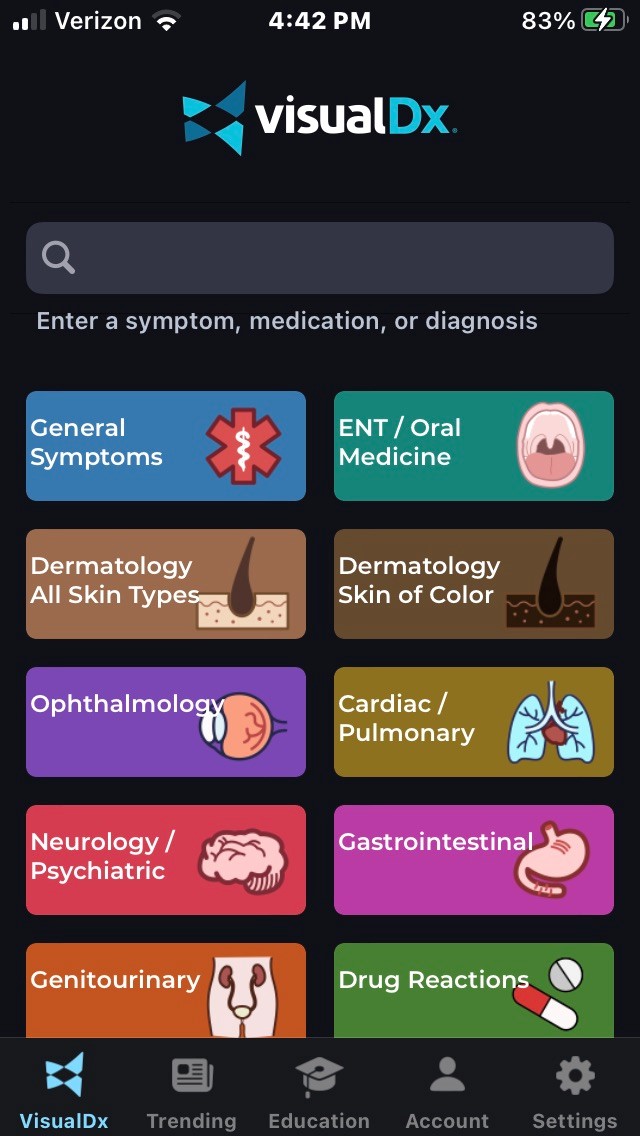Open Cardiac / Pulmonary card
This screenshot has height=1136, width=640.
click(x=474, y=721)
